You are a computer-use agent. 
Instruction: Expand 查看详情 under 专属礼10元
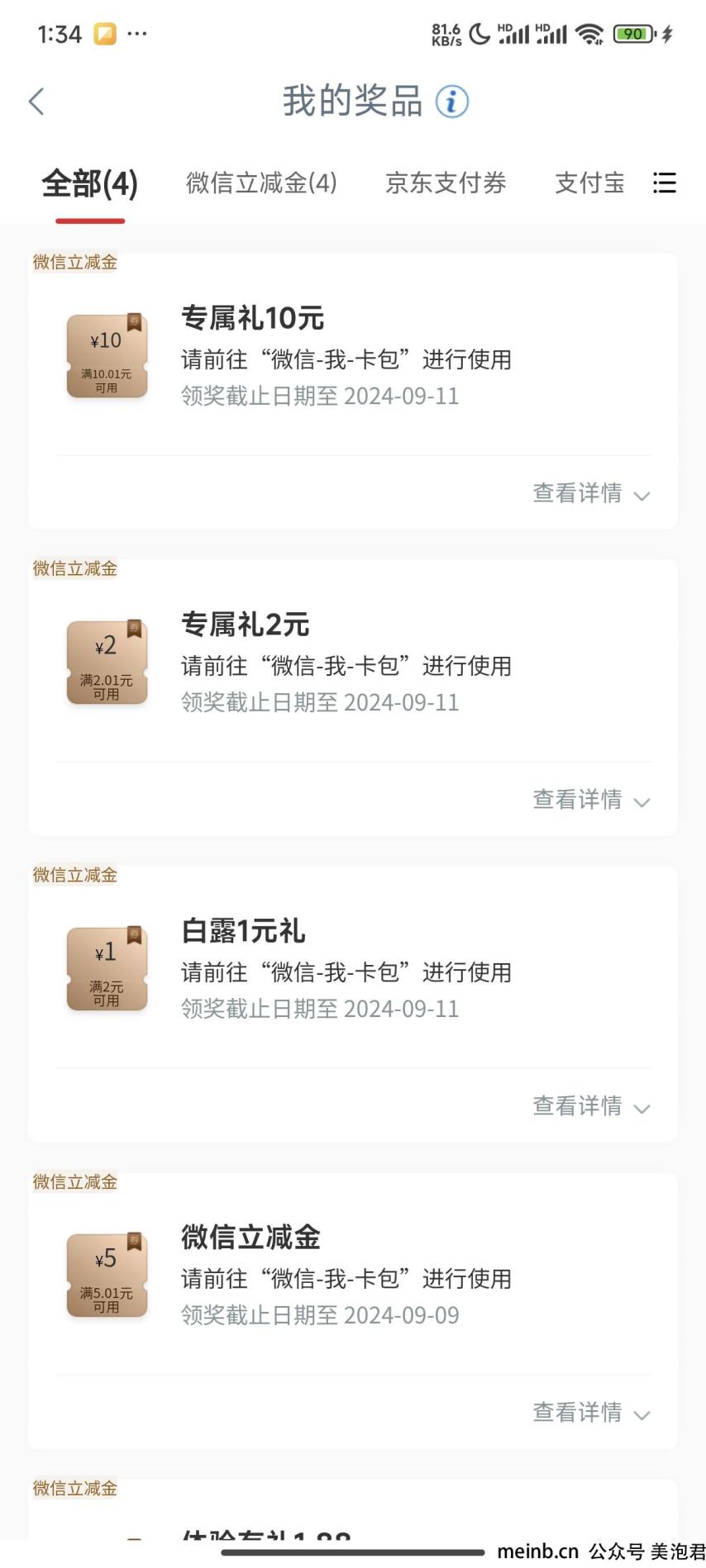591,493
